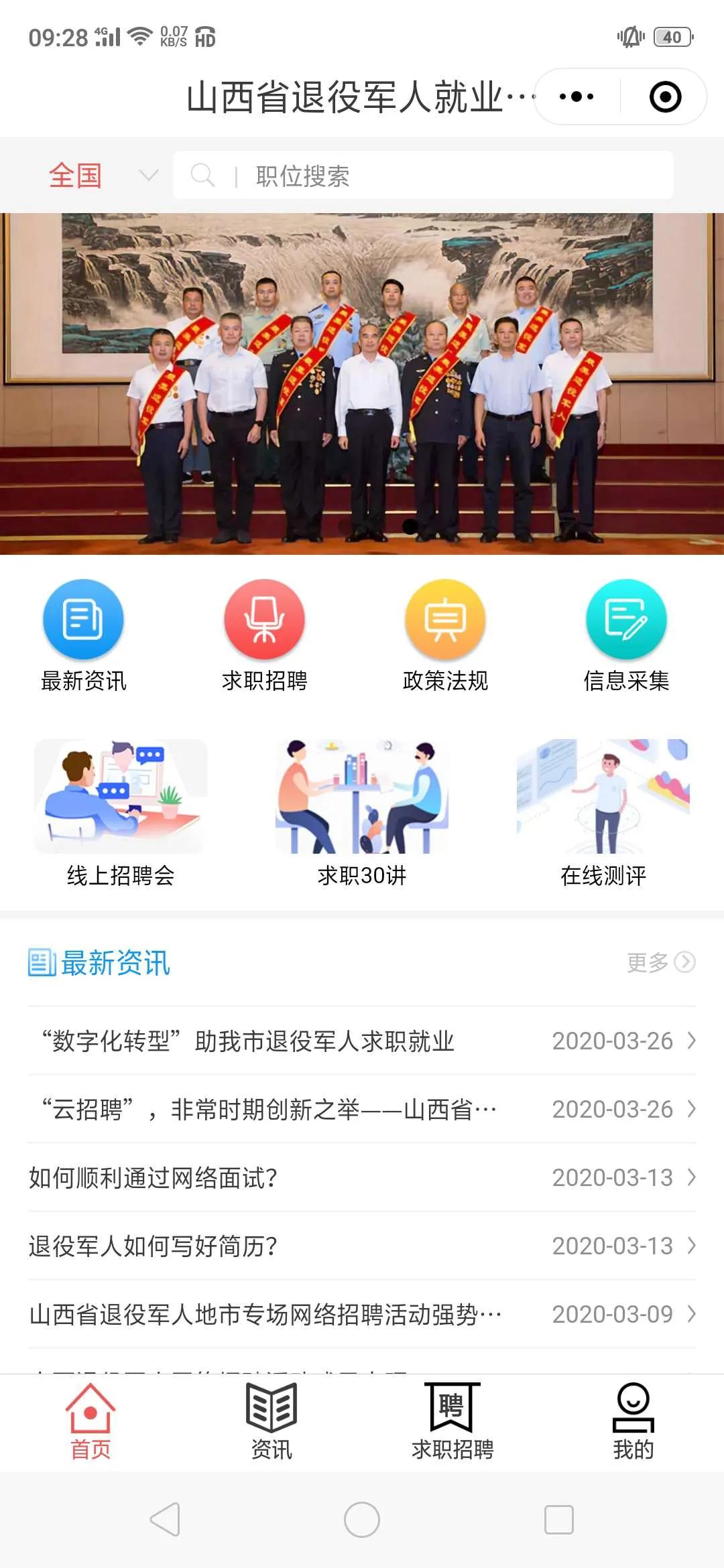Tap the system back button
The height and width of the screenshot is (1568, 724).
tap(165, 1519)
